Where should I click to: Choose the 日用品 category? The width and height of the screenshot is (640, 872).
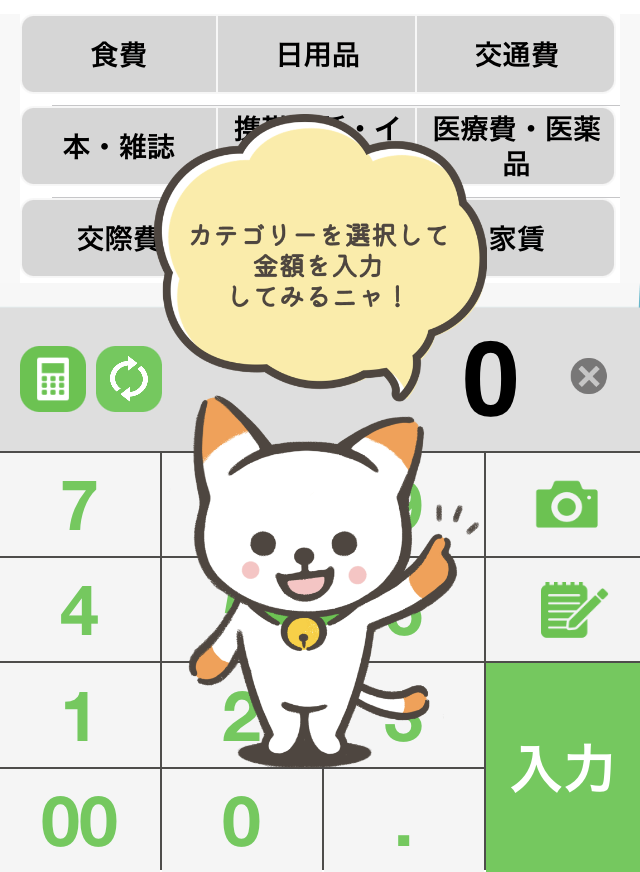coord(317,54)
